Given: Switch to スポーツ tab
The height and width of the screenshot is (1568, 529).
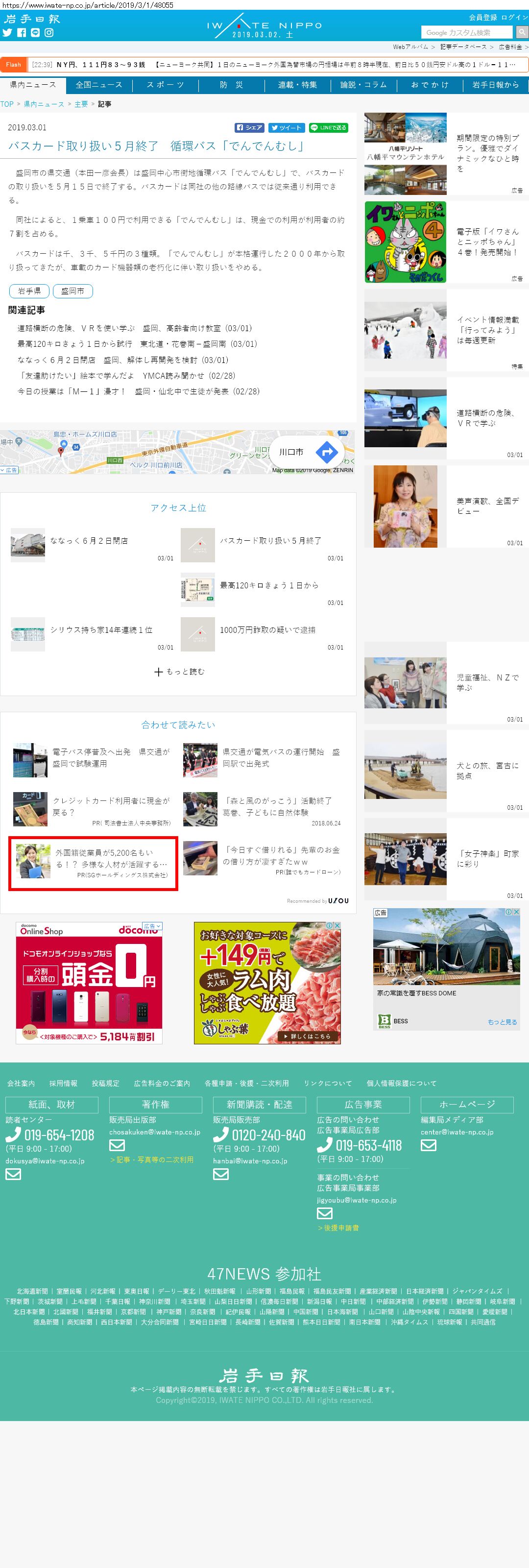Looking at the screenshot, I should point(165,85).
